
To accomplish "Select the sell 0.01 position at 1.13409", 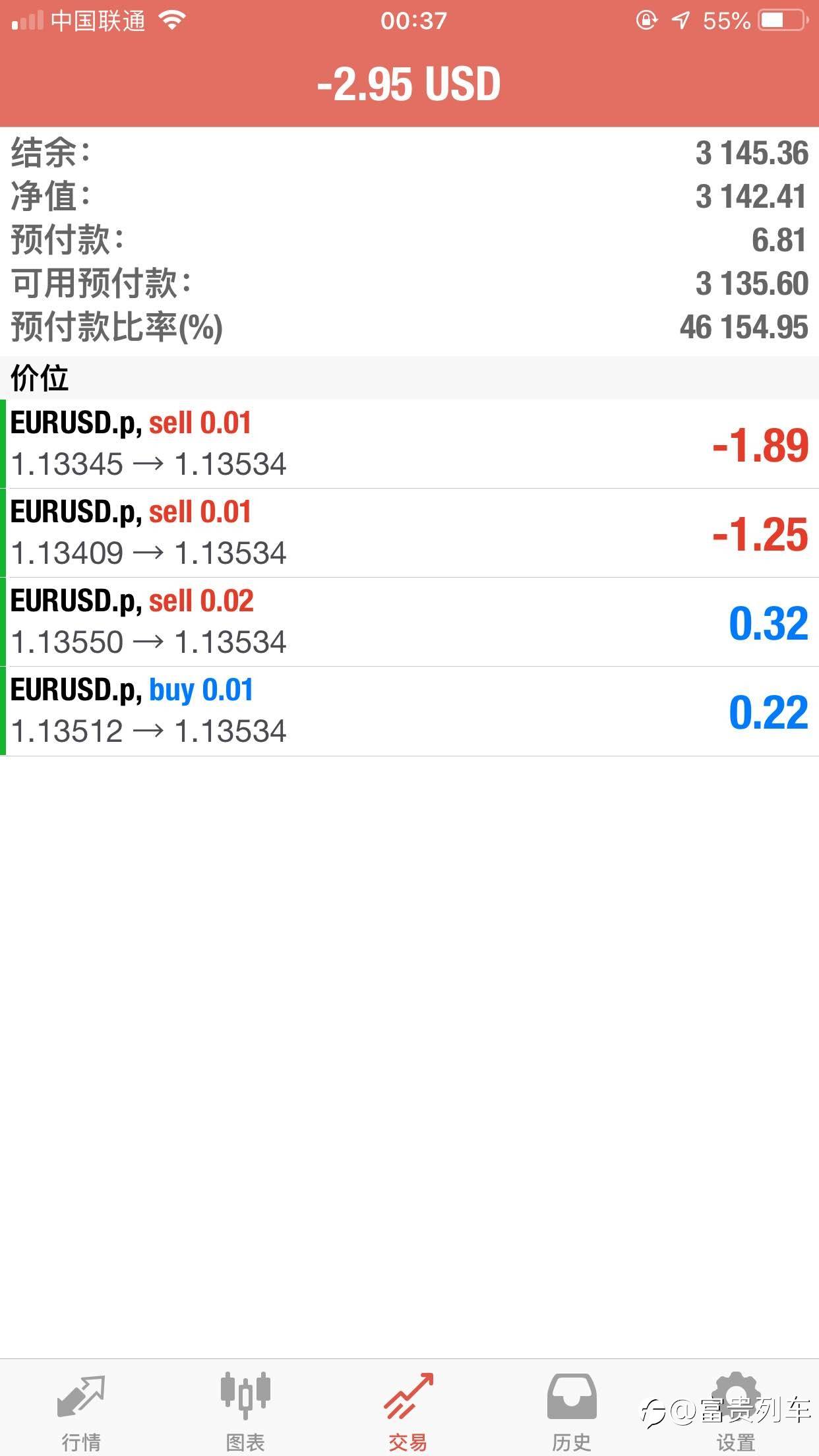I will [x=409, y=533].
